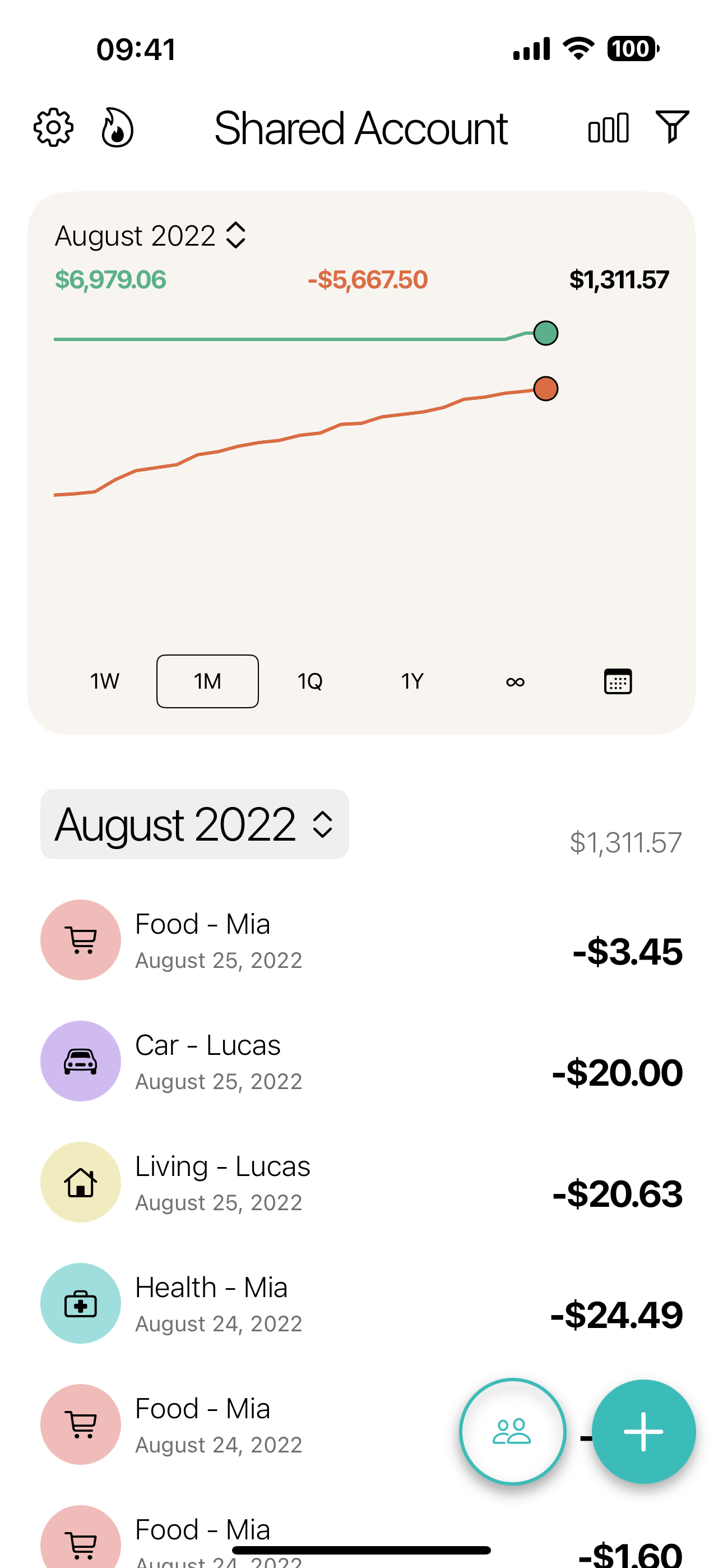Open the Car - Lucas transaction
This screenshot has height=1568, width=723.
(x=361, y=1062)
